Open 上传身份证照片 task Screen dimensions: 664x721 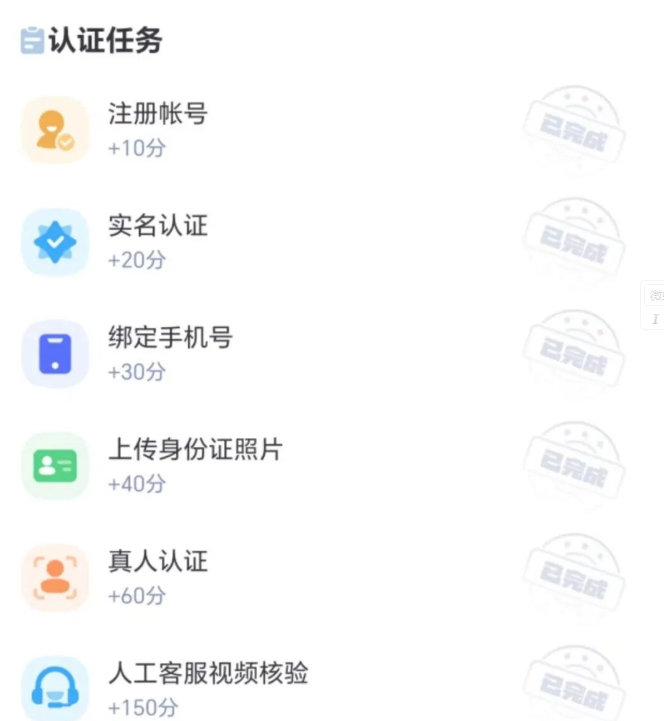pos(195,450)
